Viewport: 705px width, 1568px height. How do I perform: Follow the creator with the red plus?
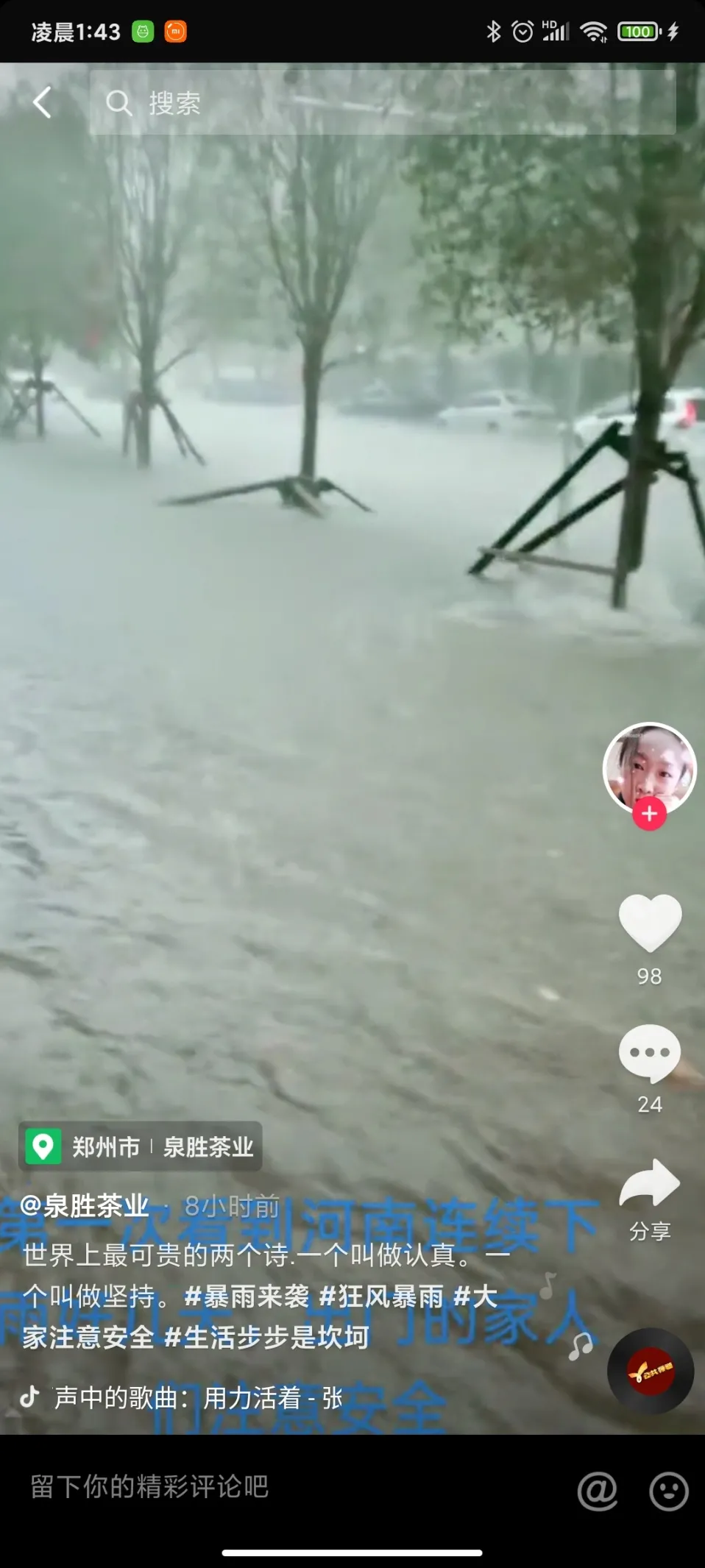649,814
